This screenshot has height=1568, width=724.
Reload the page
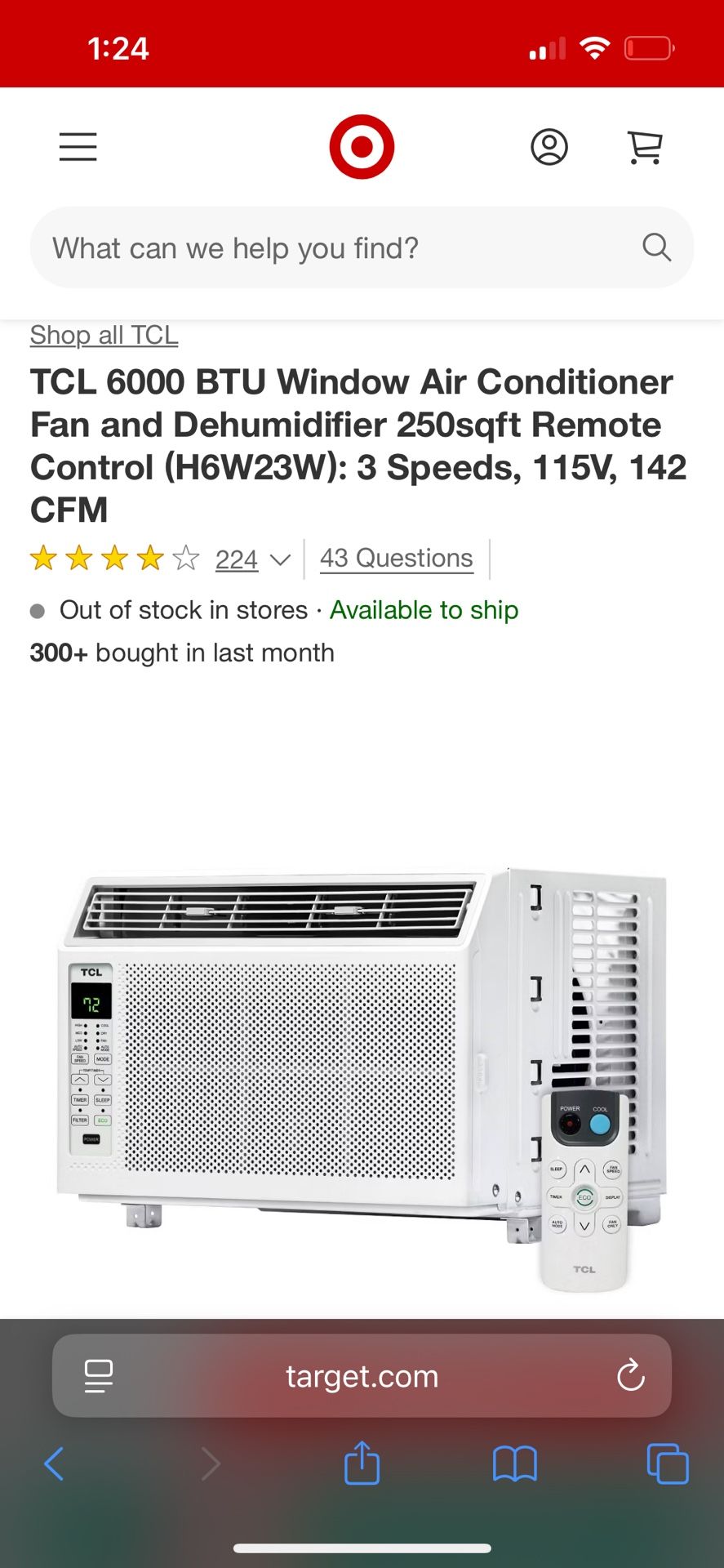click(x=631, y=1376)
